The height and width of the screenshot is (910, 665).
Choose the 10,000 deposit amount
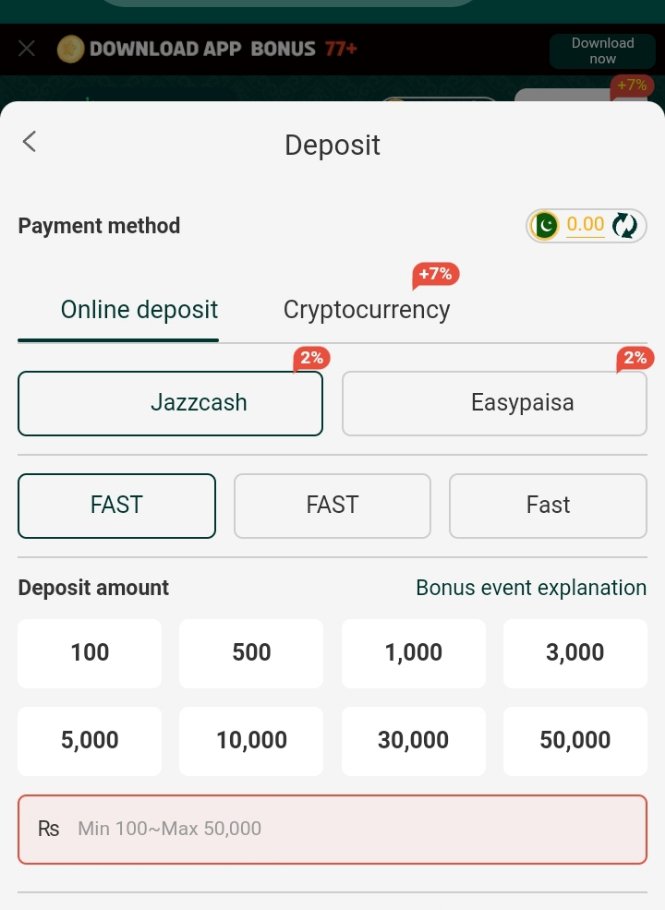coord(251,741)
